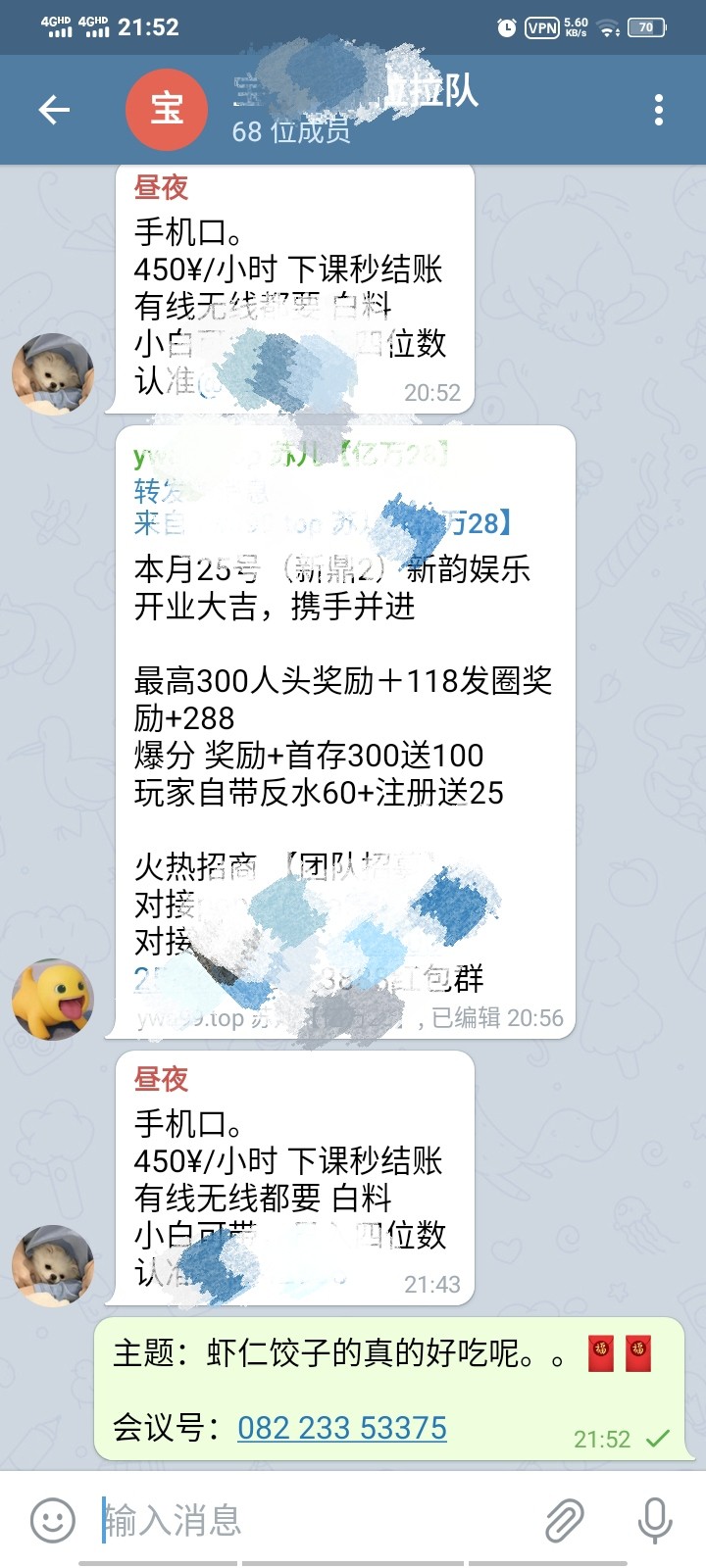706x1568 pixels.
Task: Open the group info header with 68 位成员
Action: pyautogui.click(x=353, y=110)
